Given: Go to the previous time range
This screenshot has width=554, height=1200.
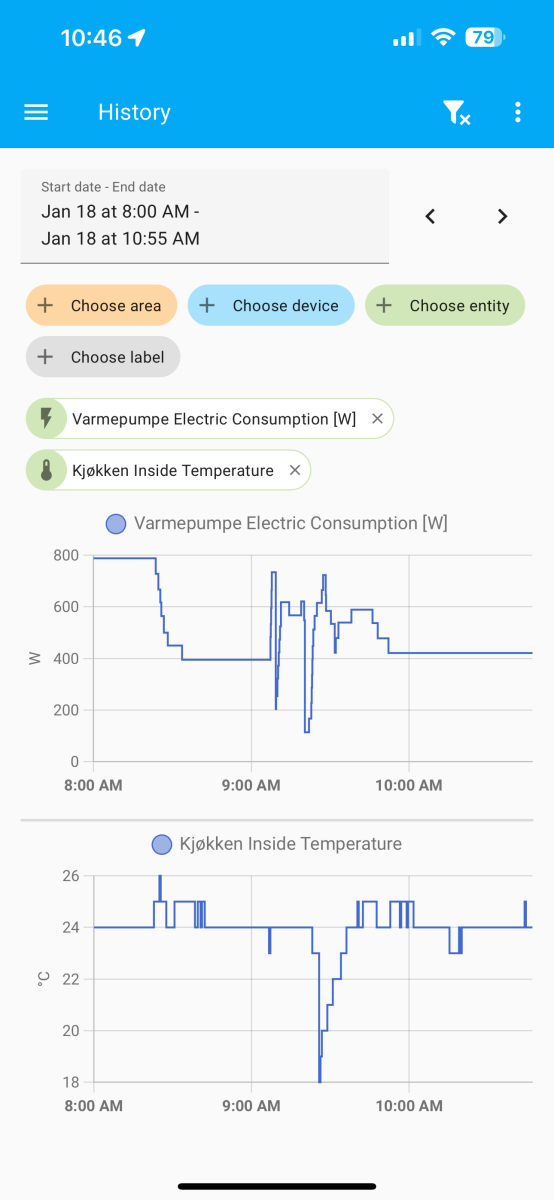Looking at the screenshot, I should [x=430, y=216].
